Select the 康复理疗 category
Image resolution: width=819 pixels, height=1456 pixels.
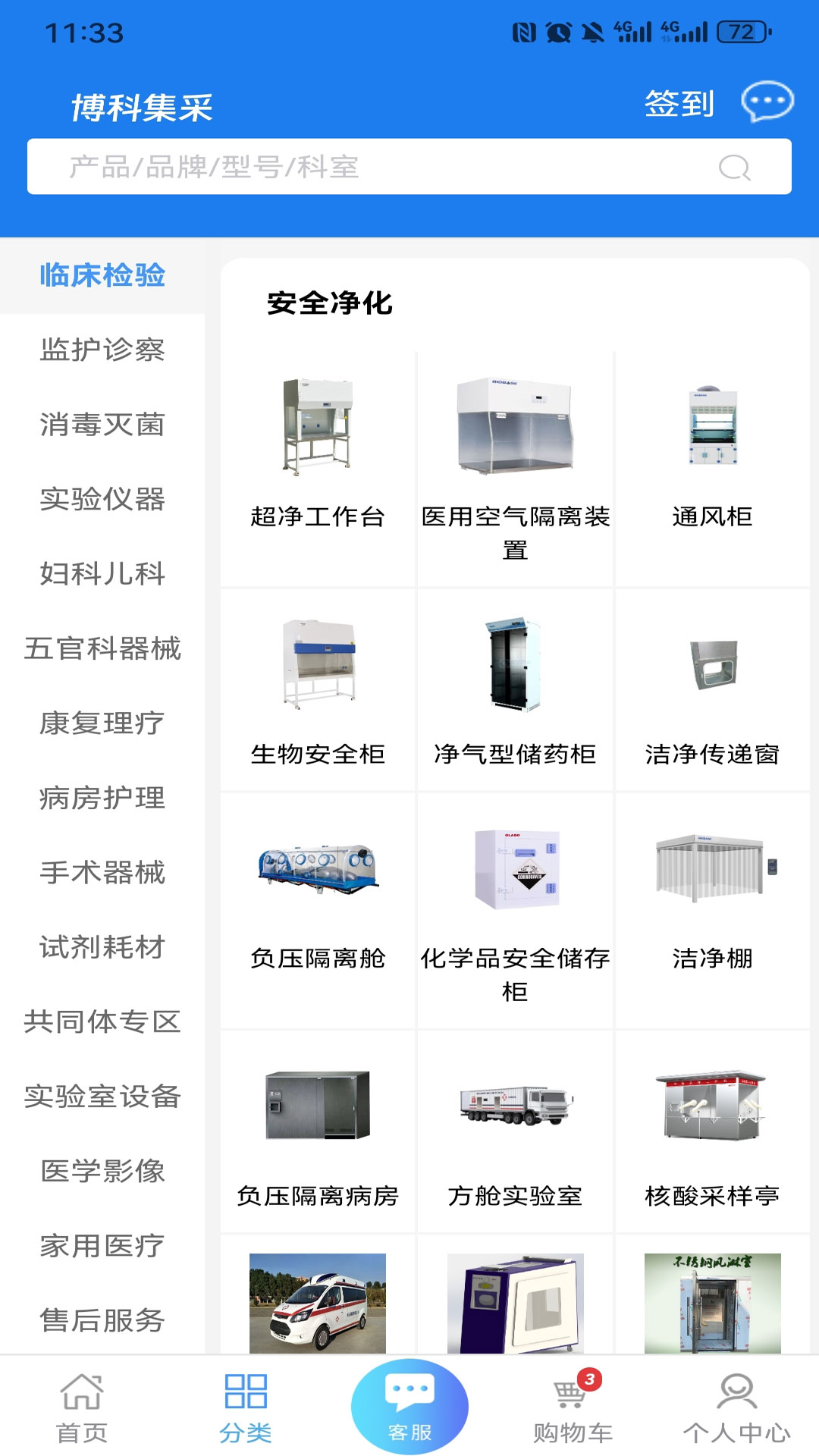pyautogui.click(x=102, y=723)
